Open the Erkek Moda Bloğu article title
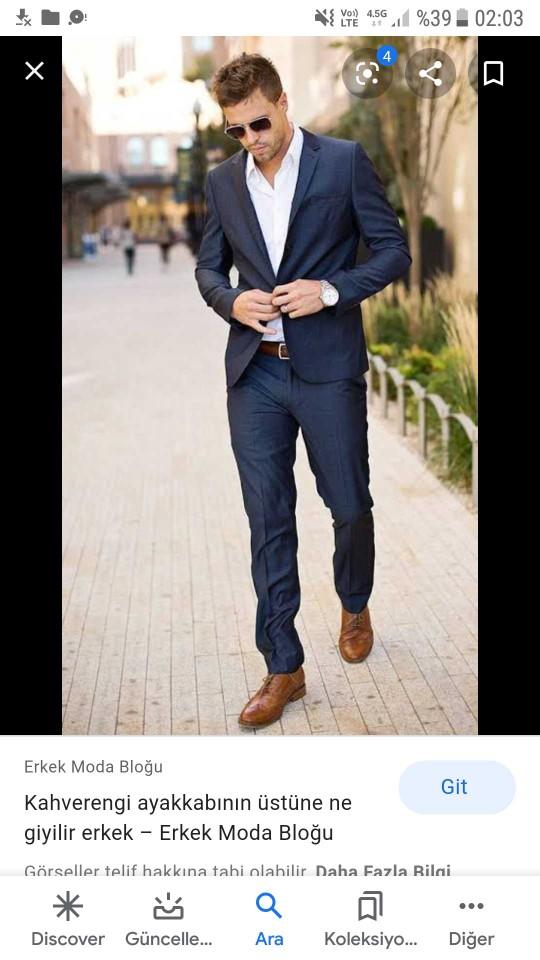Image resolution: width=540 pixels, height=960 pixels. pos(188,817)
